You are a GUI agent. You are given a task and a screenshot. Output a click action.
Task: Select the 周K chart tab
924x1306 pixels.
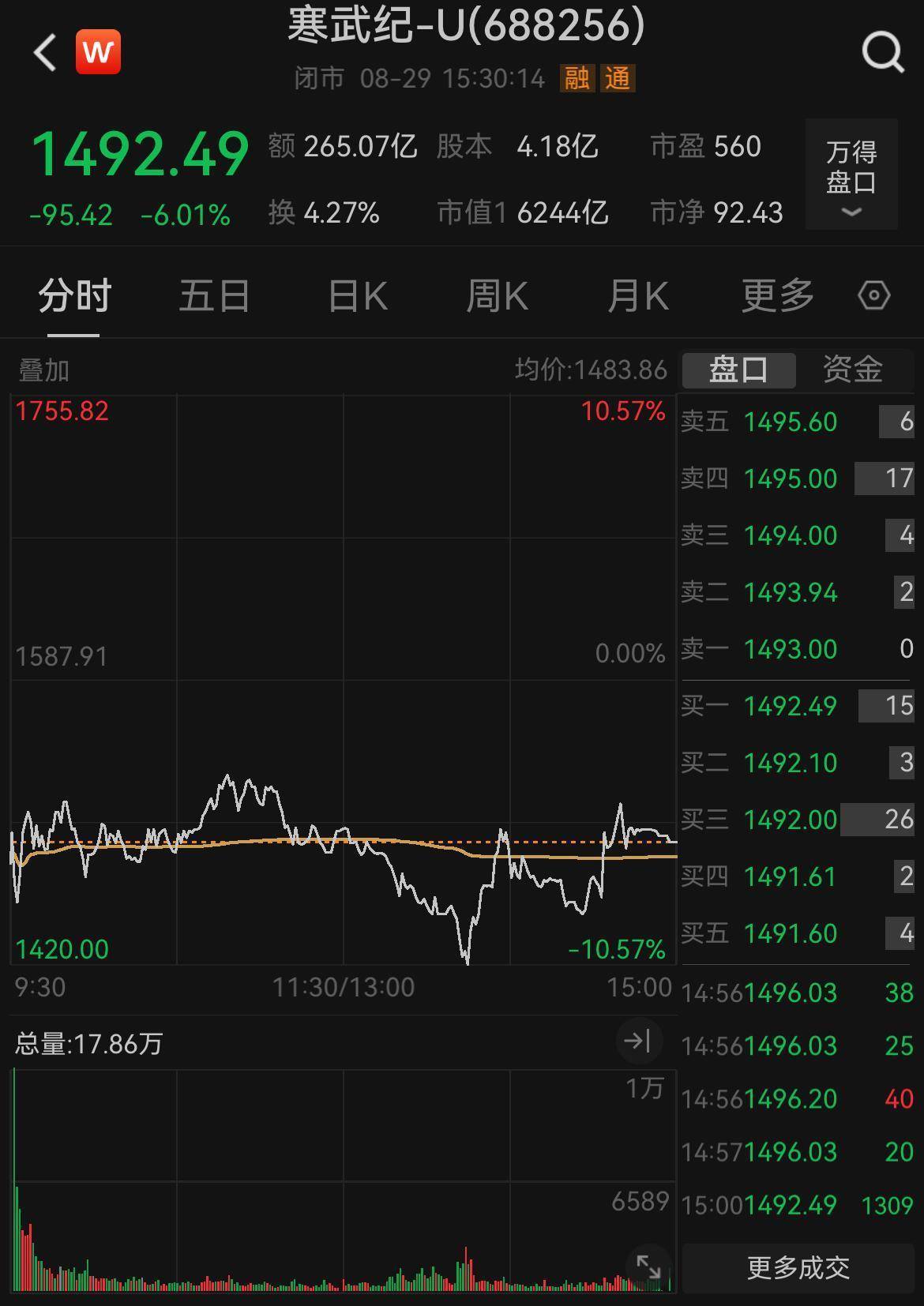[x=497, y=296]
